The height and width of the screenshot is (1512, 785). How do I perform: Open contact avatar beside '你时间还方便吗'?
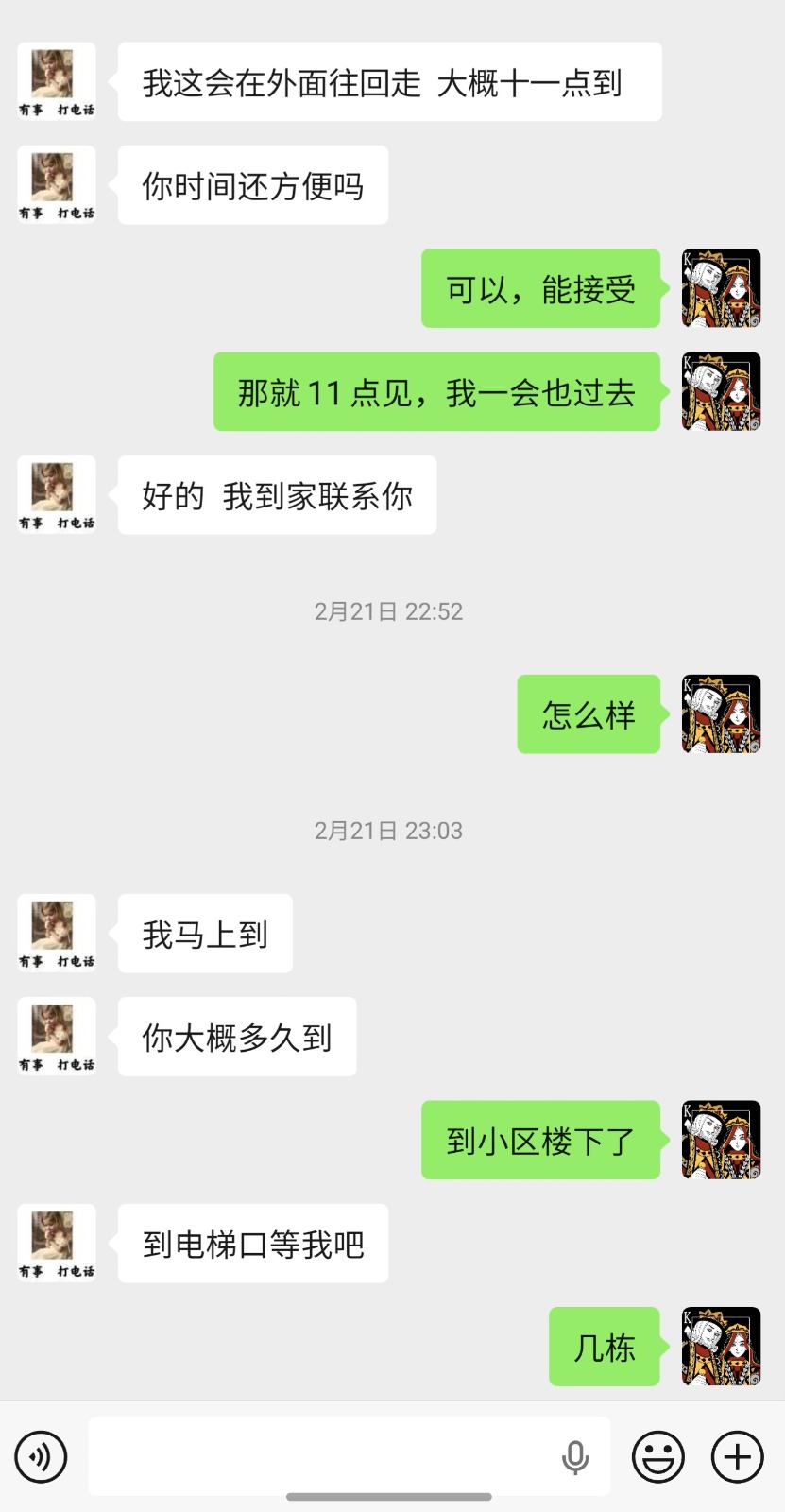(x=57, y=184)
